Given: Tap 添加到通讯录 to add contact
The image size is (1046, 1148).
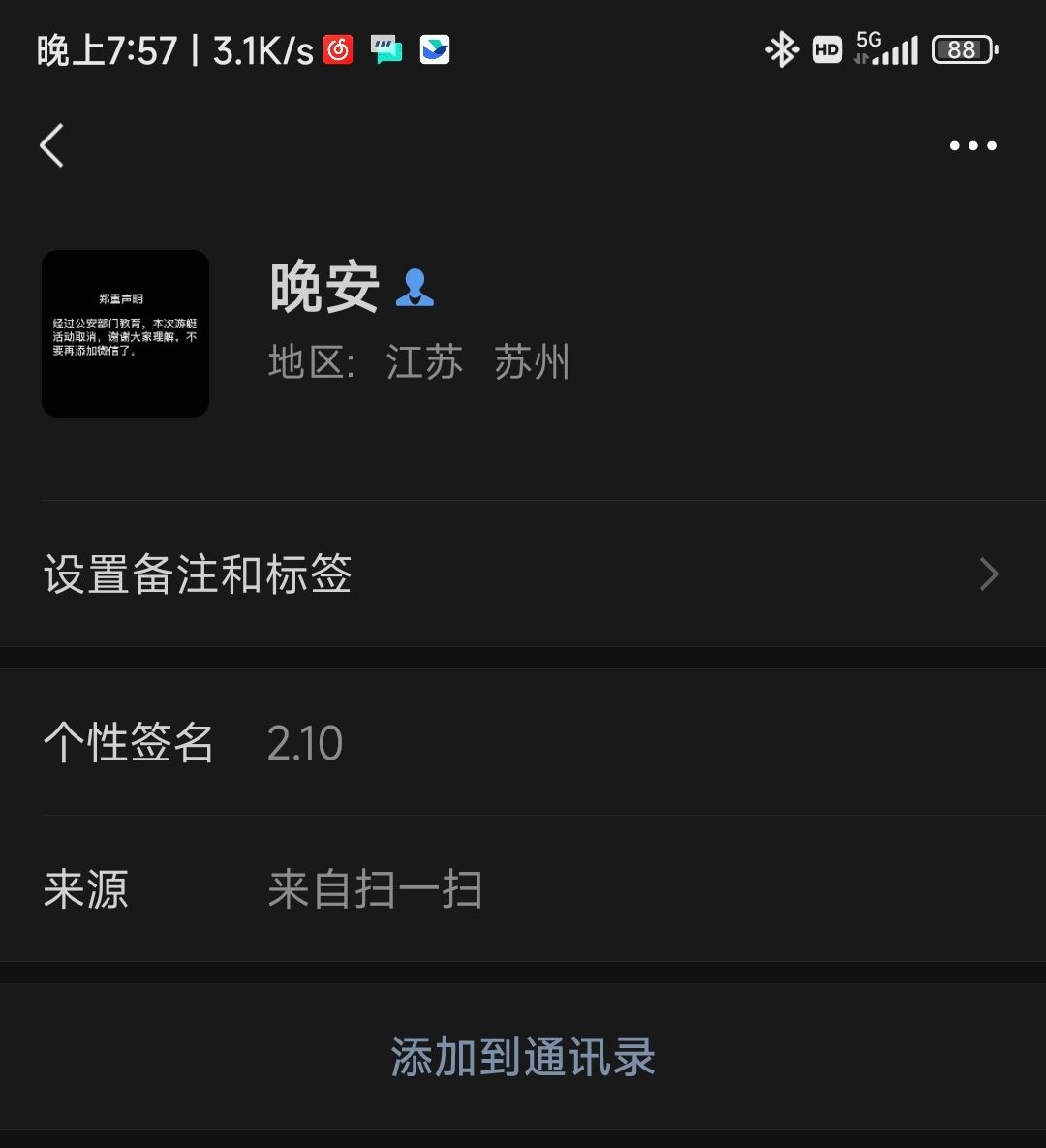Looking at the screenshot, I should (523, 1057).
